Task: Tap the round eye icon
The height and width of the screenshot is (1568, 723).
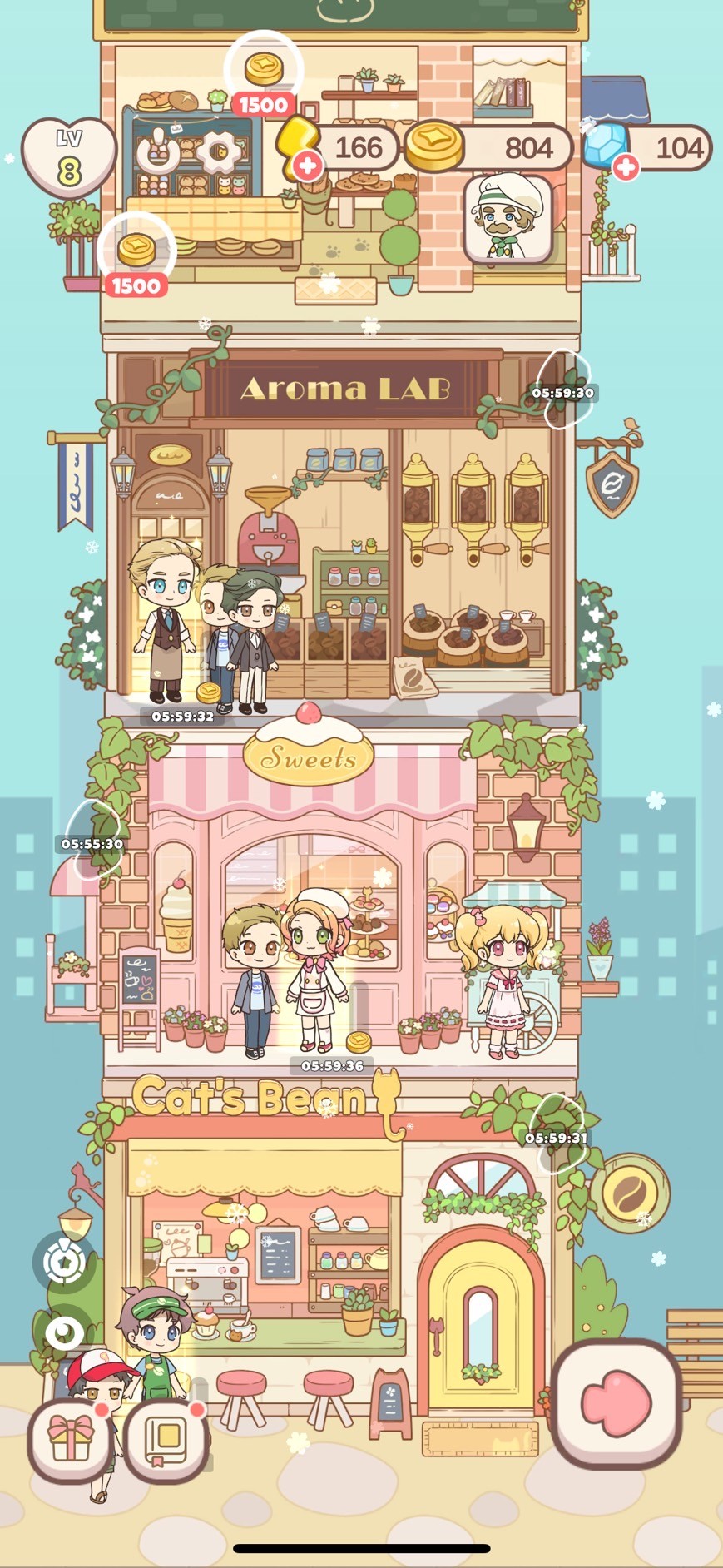Action: coord(64,1331)
